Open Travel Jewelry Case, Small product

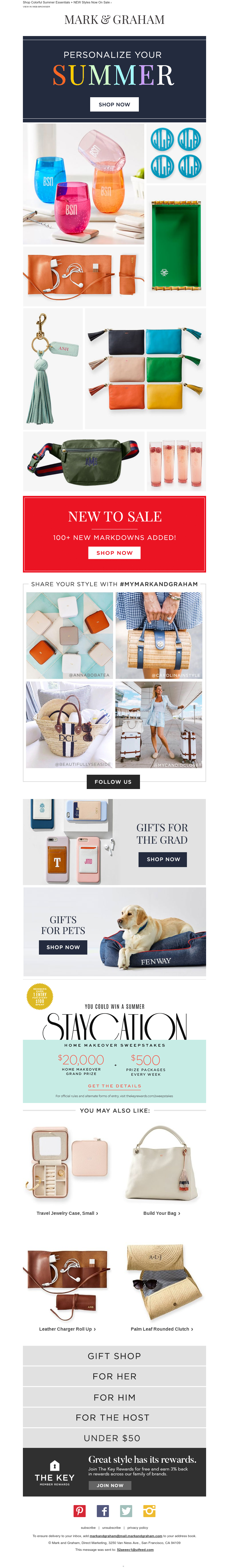click(67, 1213)
